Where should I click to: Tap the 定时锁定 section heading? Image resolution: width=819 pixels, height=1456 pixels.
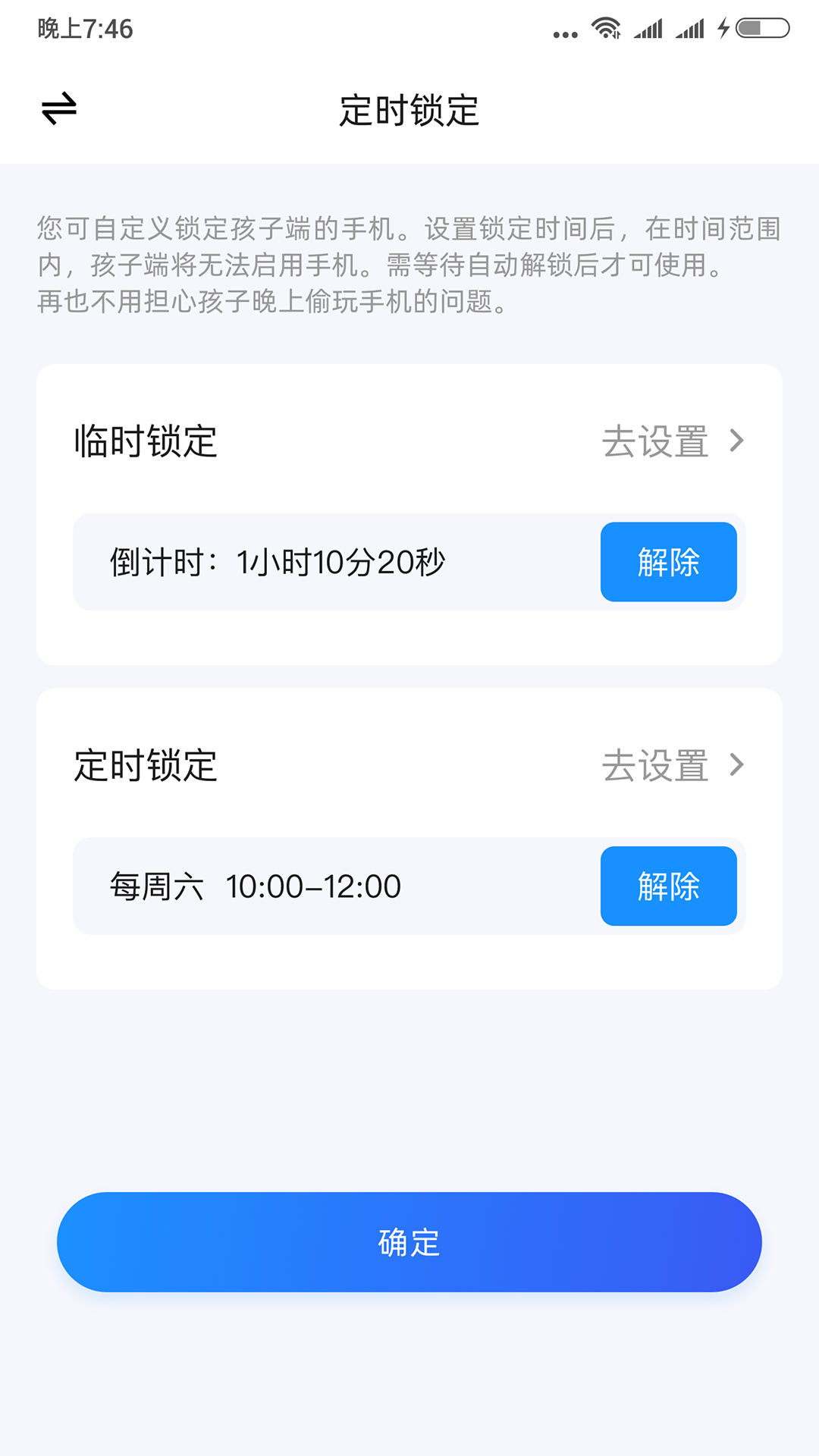144,766
